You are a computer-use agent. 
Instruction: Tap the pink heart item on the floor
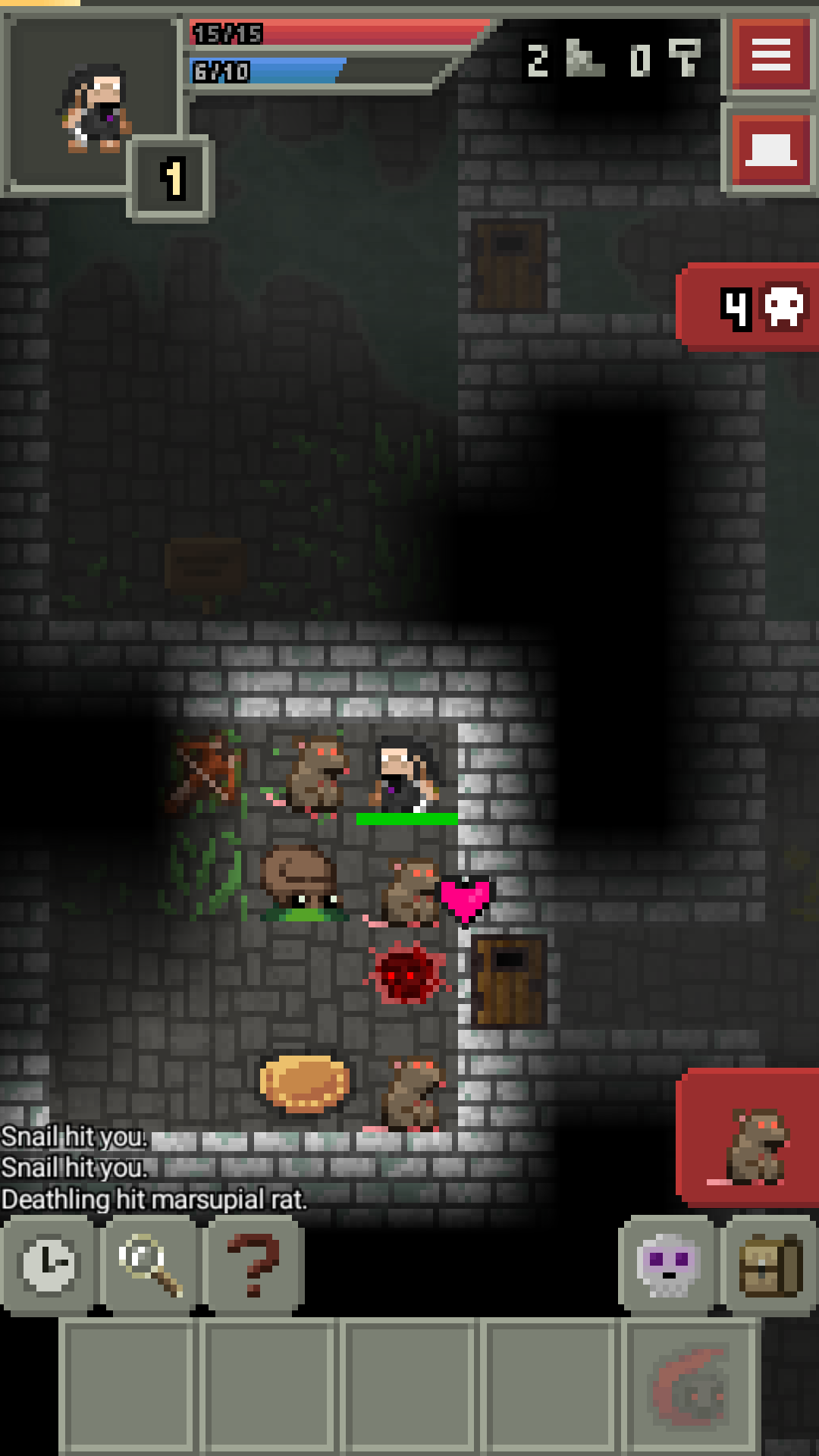click(464, 899)
